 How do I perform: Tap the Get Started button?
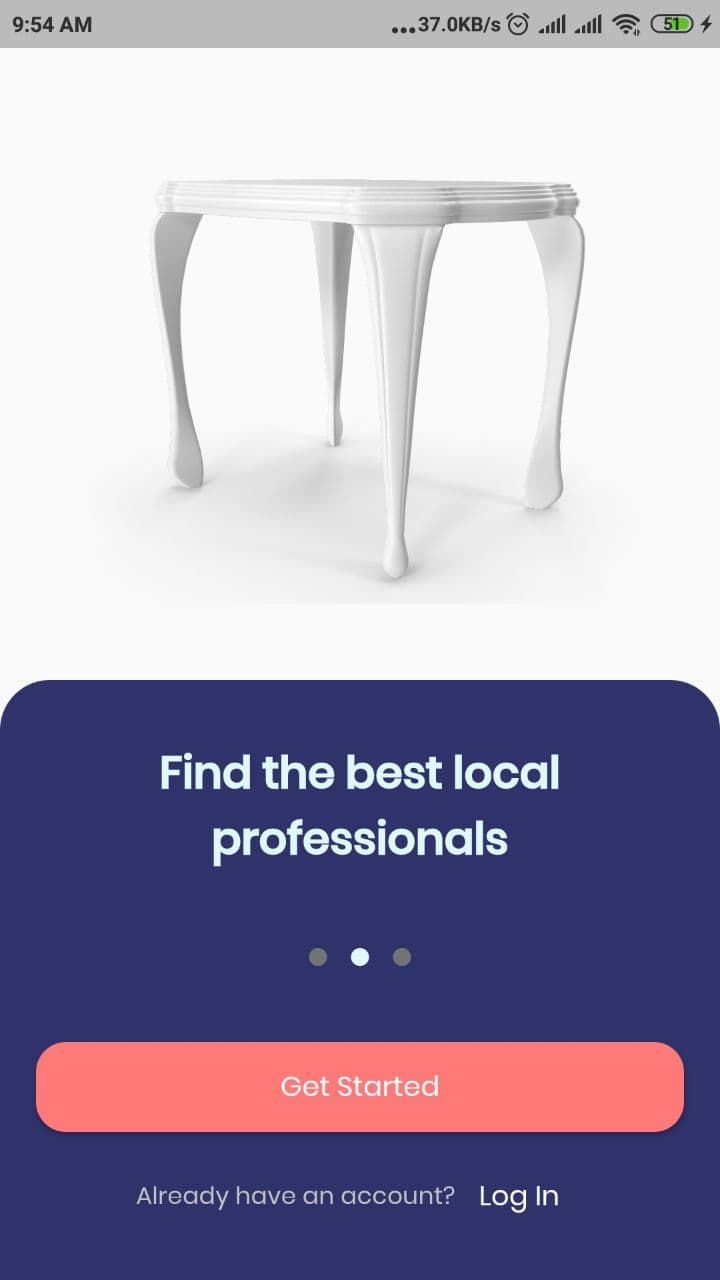click(360, 1087)
